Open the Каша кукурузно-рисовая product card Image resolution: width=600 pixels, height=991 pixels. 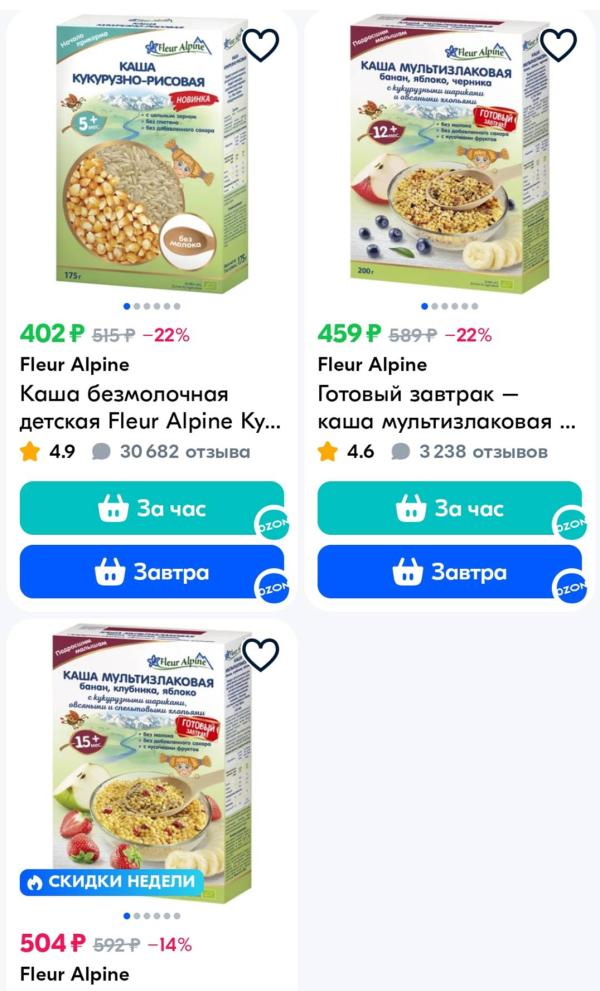click(x=150, y=160)
